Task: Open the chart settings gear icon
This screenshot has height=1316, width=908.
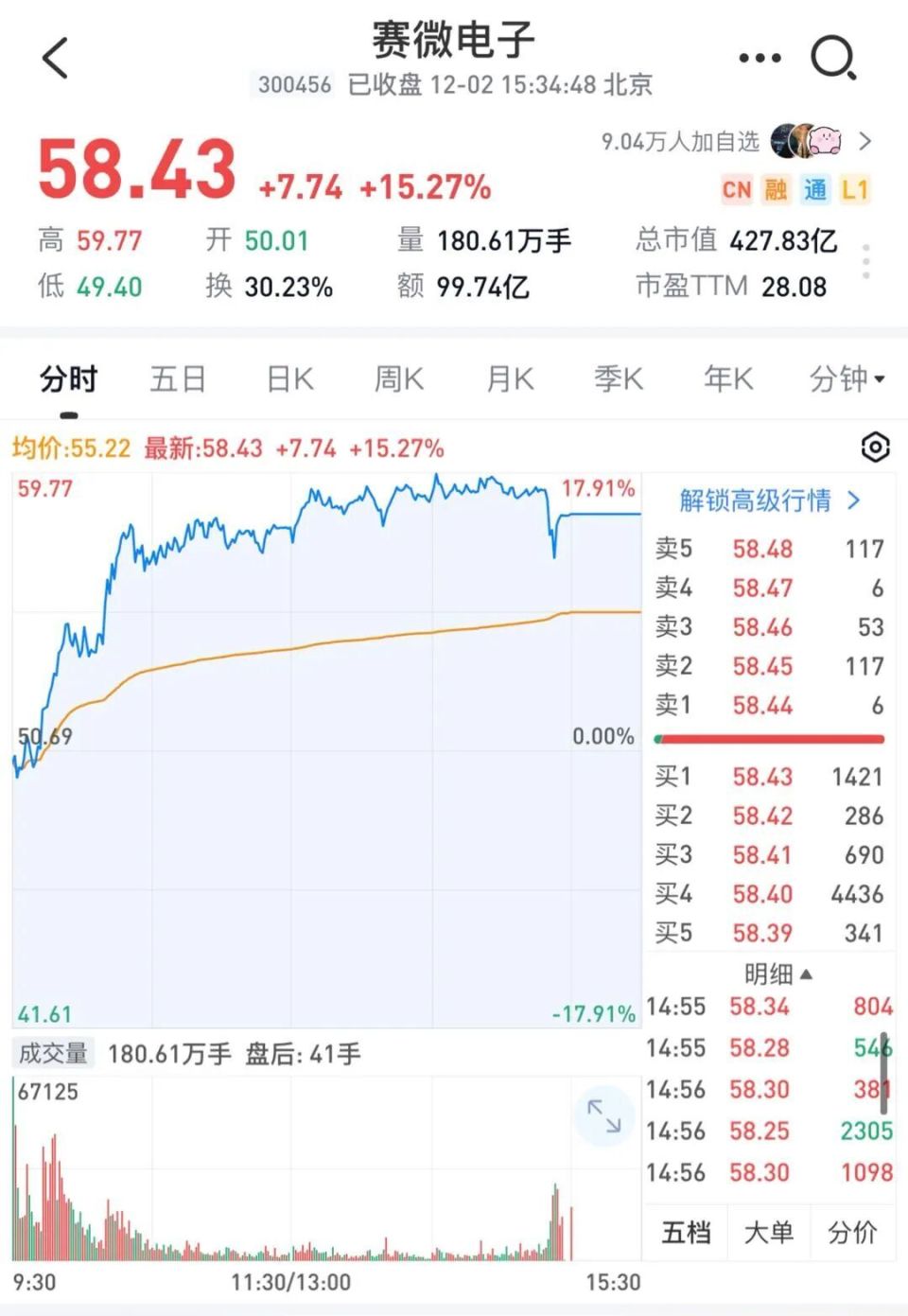Action: click(x=876, y=447)
